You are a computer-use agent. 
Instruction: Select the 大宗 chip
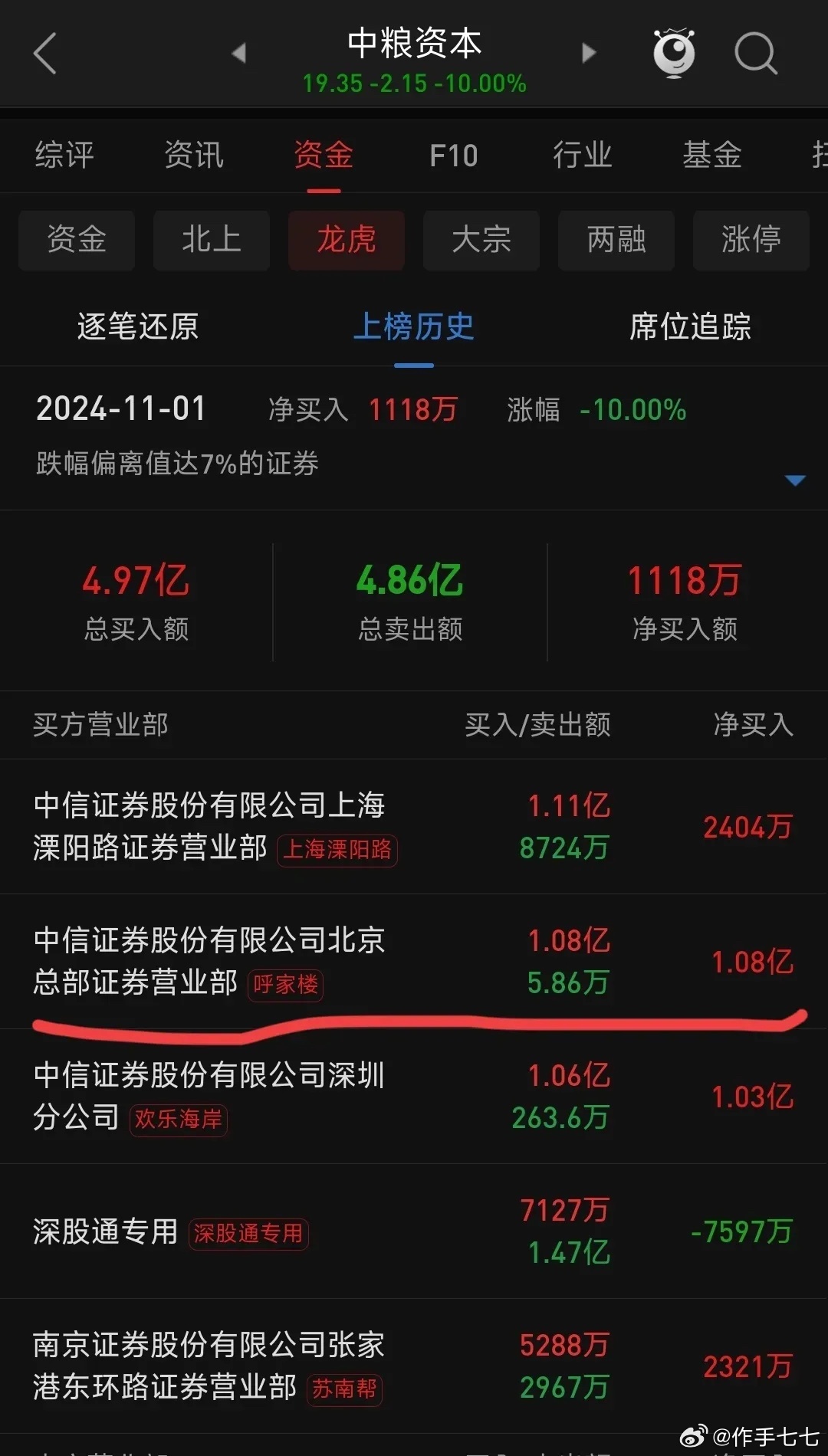(481, 240)
